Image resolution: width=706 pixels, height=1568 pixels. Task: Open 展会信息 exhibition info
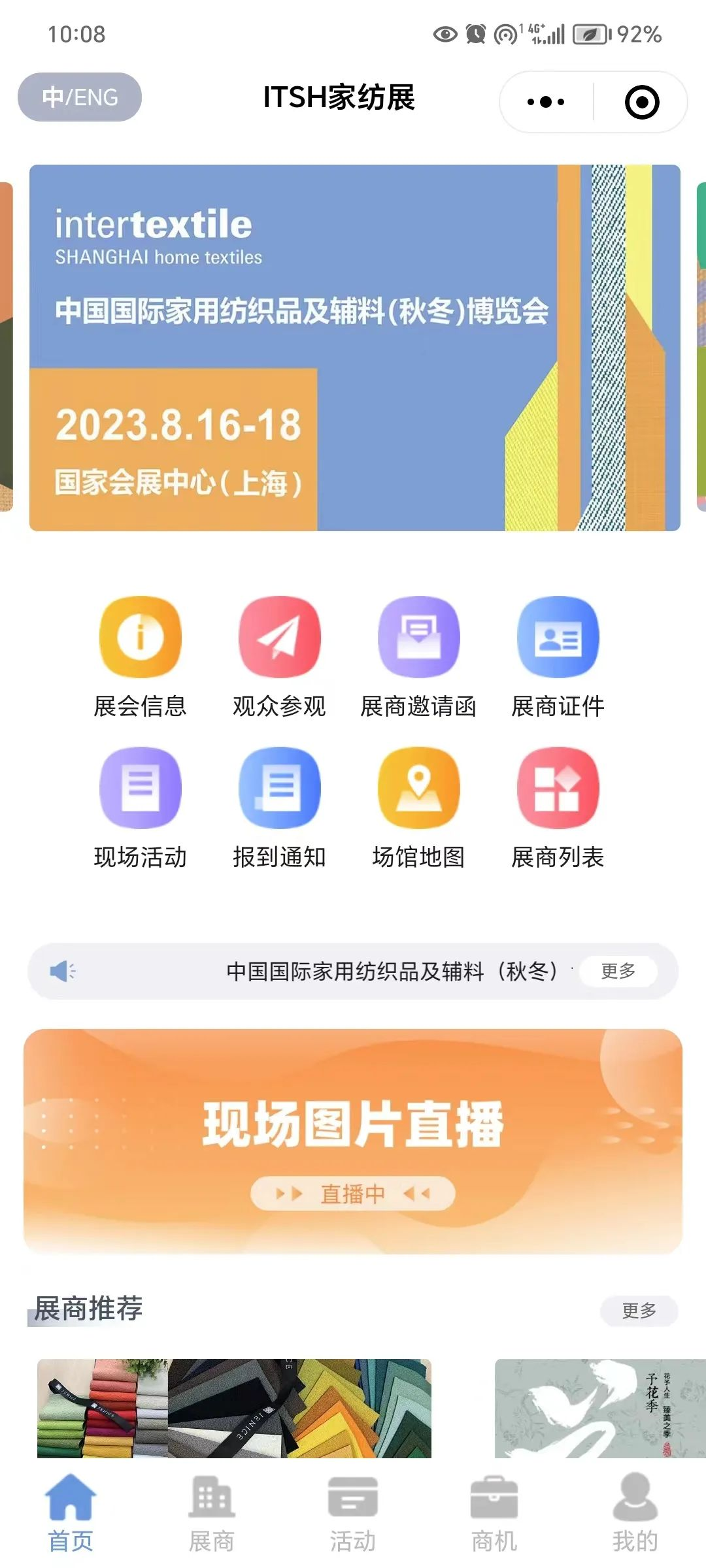point(140,657)
